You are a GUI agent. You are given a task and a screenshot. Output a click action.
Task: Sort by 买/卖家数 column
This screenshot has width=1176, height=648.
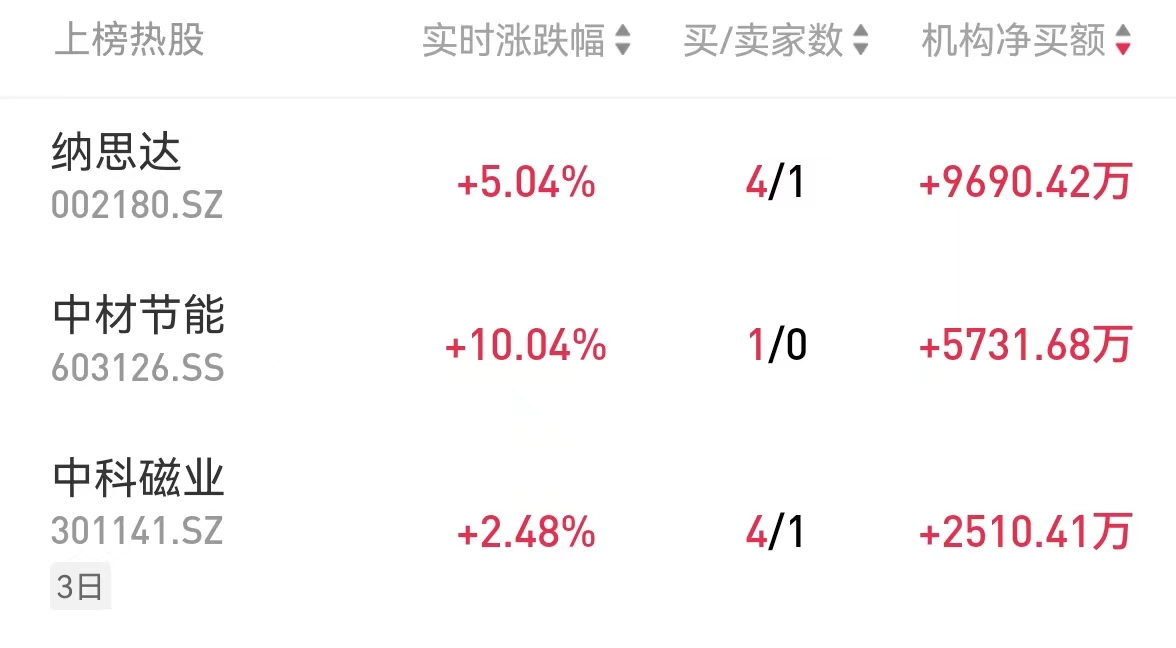[776, 42]
